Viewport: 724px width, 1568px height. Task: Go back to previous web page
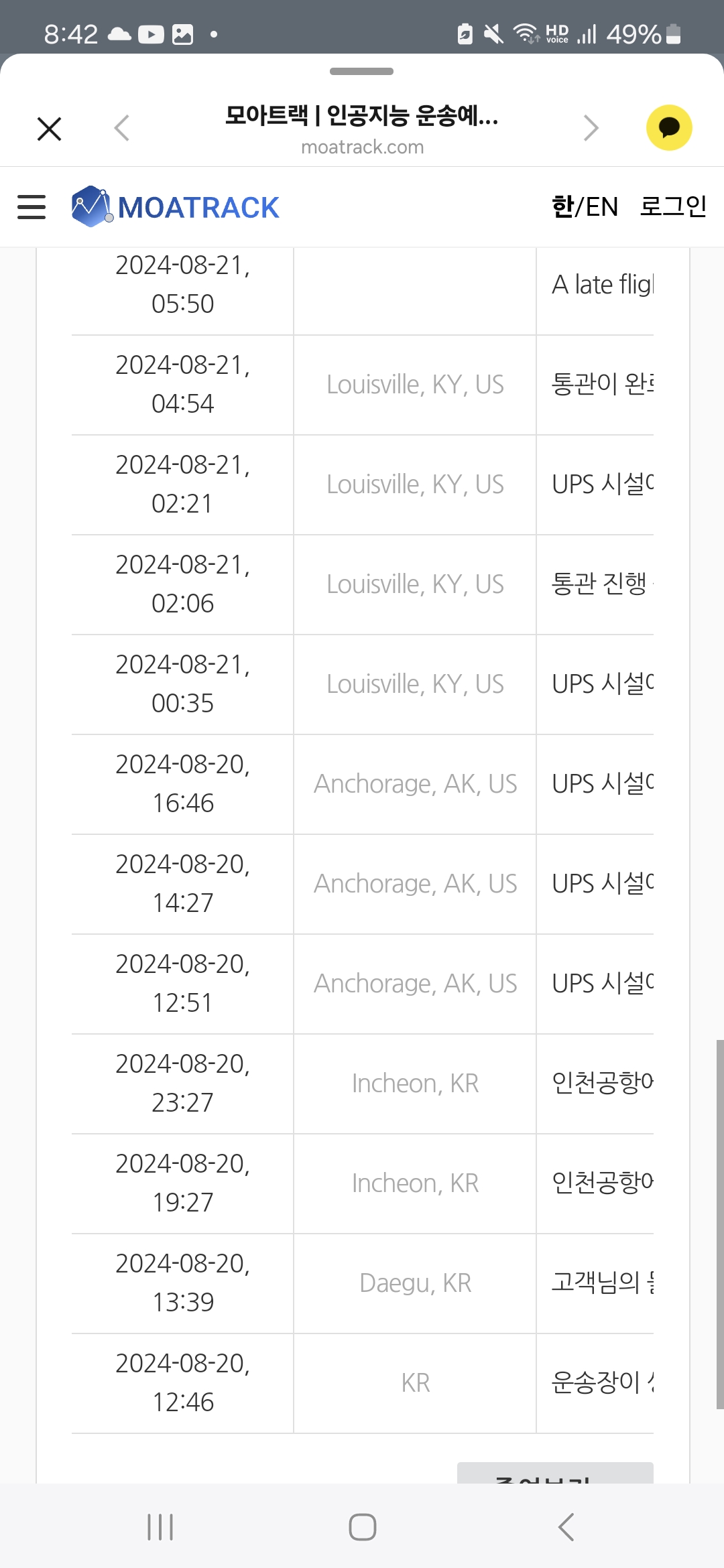click(121, 128)
